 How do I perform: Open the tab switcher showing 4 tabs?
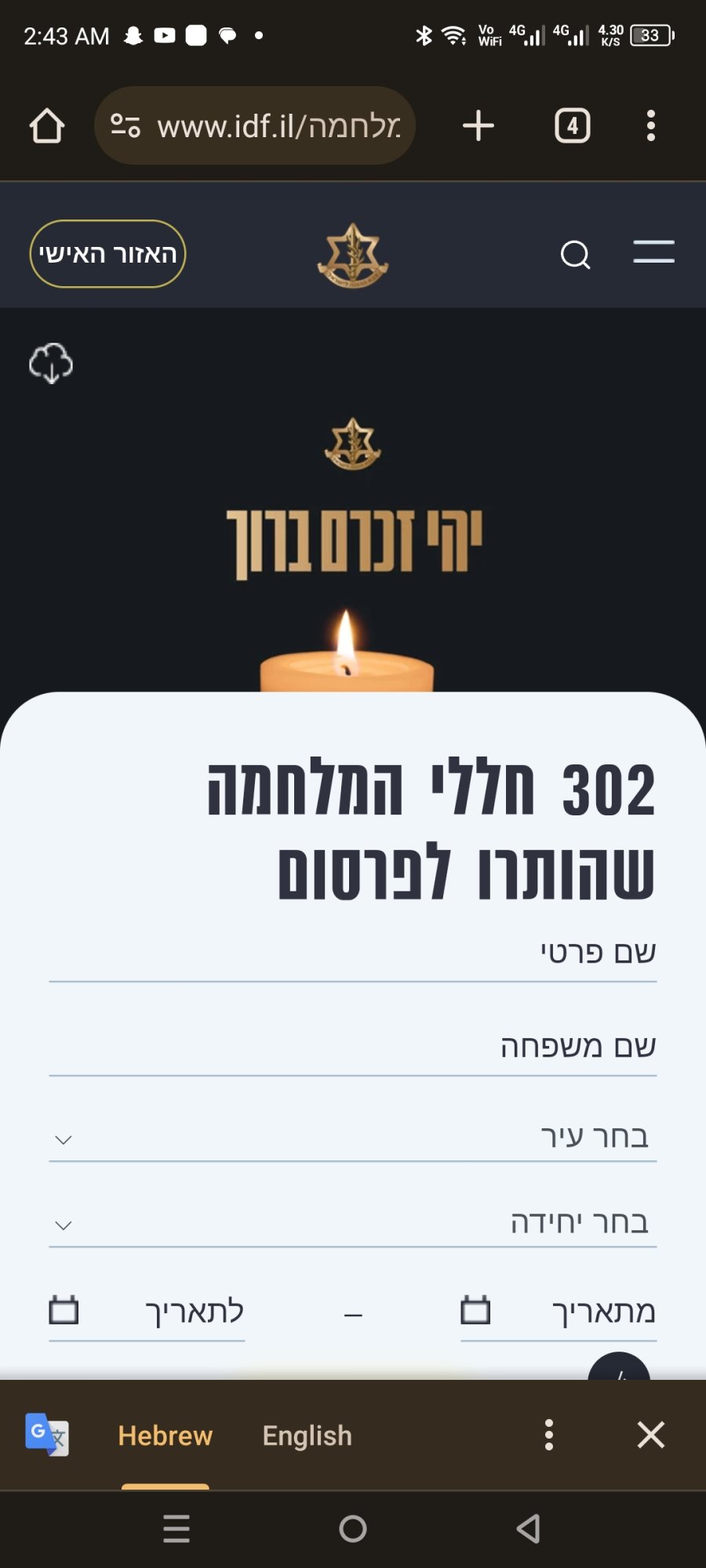coord(573,125)
